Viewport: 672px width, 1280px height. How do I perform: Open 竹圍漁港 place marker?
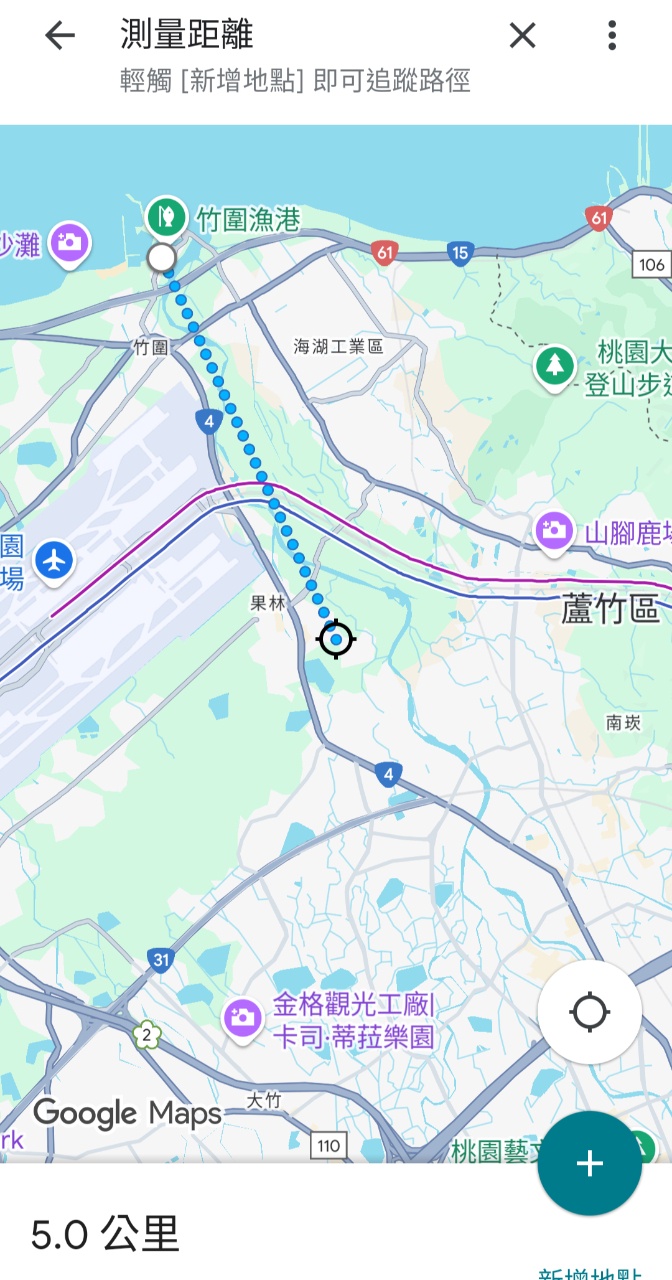tap(166, 215)
